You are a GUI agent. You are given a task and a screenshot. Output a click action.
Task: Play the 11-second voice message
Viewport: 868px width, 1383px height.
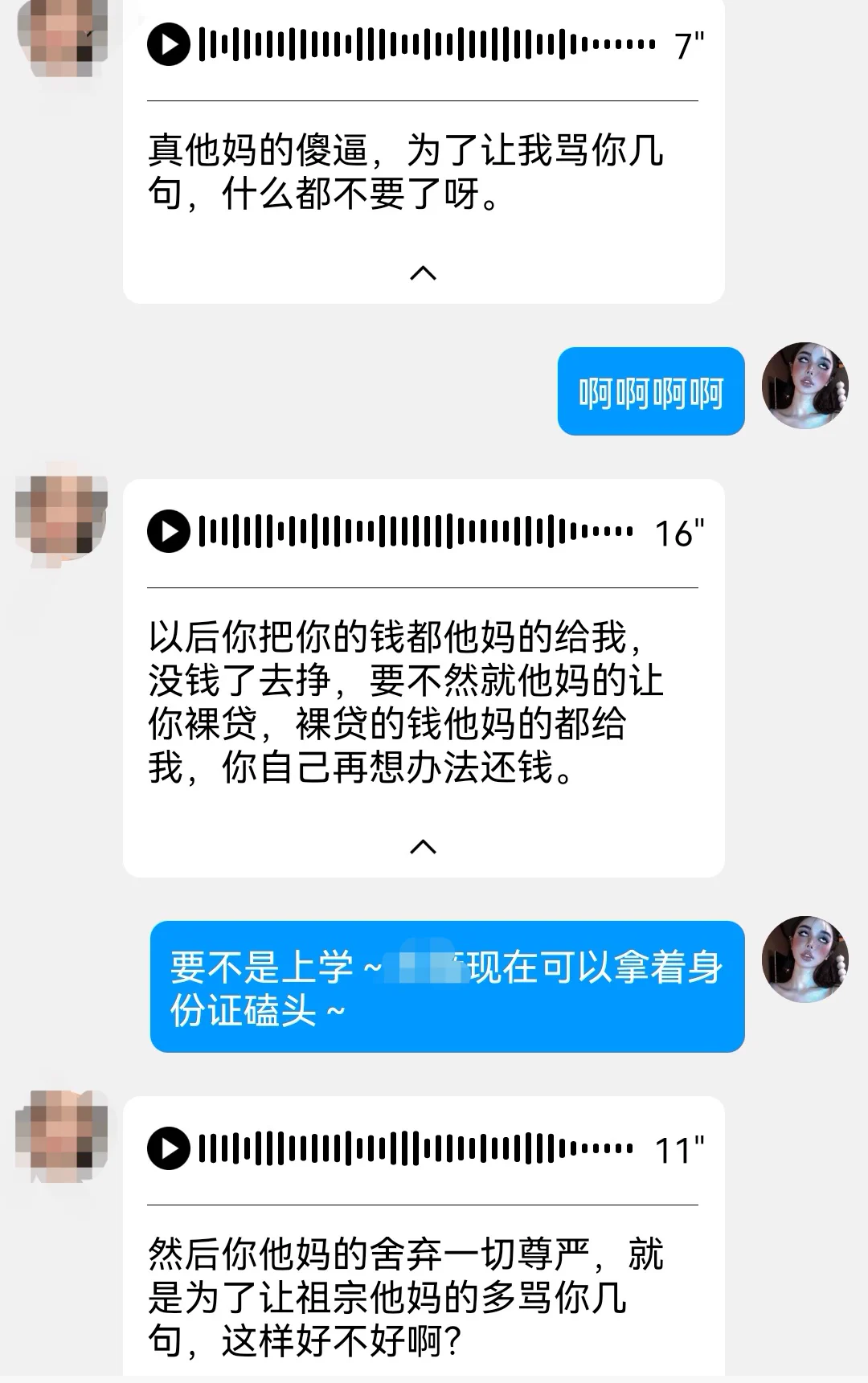(x=169, y=1148)
